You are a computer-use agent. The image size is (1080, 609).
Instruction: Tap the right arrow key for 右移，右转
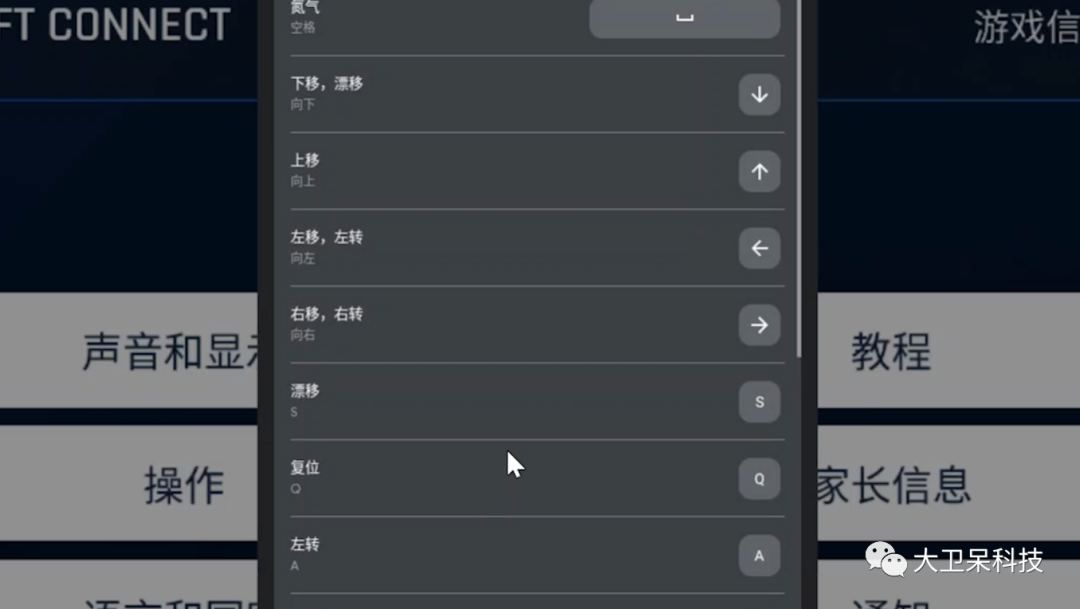coord(759,325)
